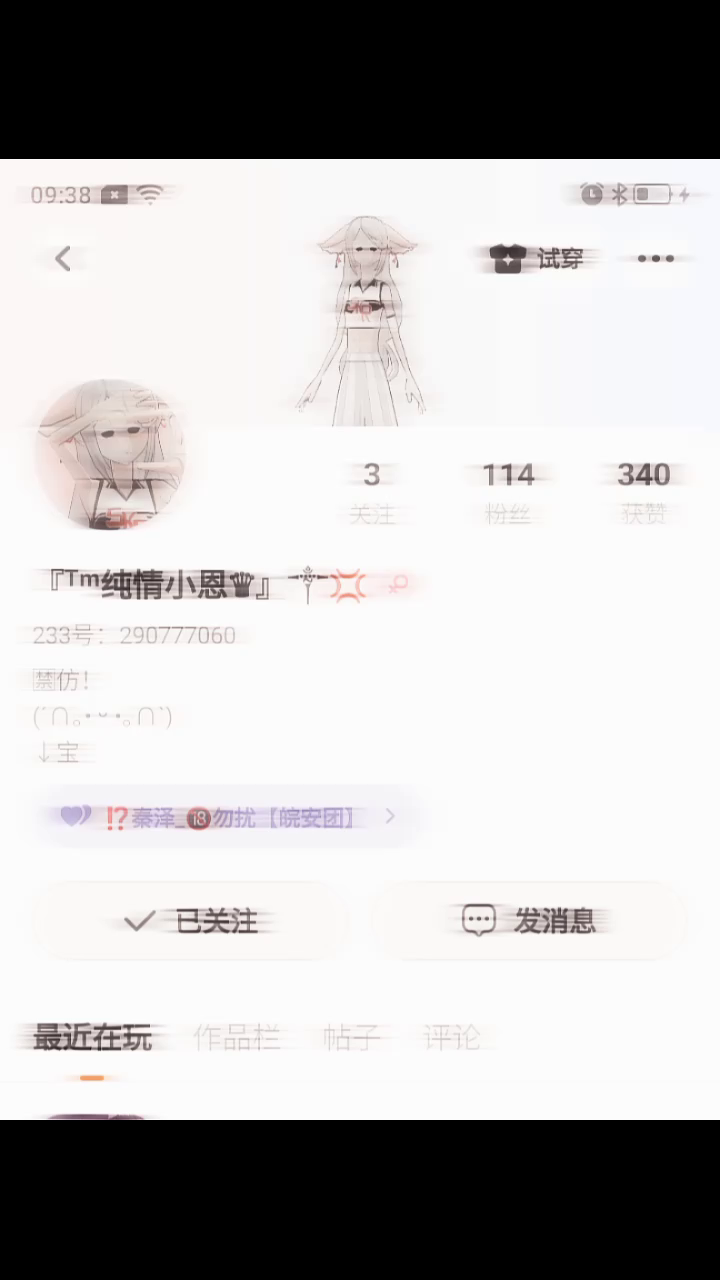Screen dimensions: 720x1280
Task: Switch to the 作品栏 tab
Action: [236, 1038]
